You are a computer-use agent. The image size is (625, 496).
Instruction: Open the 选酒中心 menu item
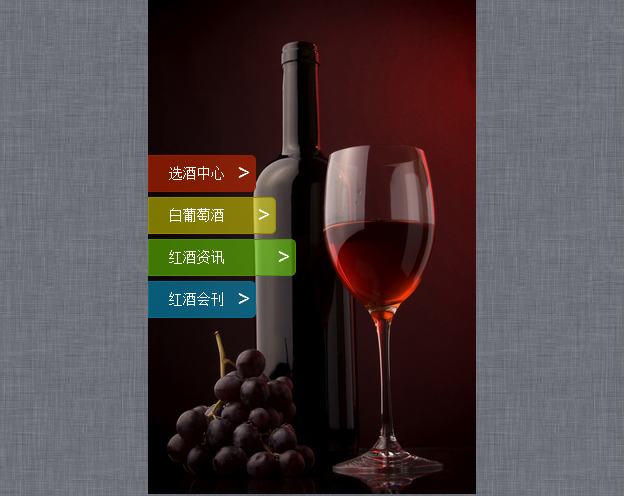click(201, 174)
